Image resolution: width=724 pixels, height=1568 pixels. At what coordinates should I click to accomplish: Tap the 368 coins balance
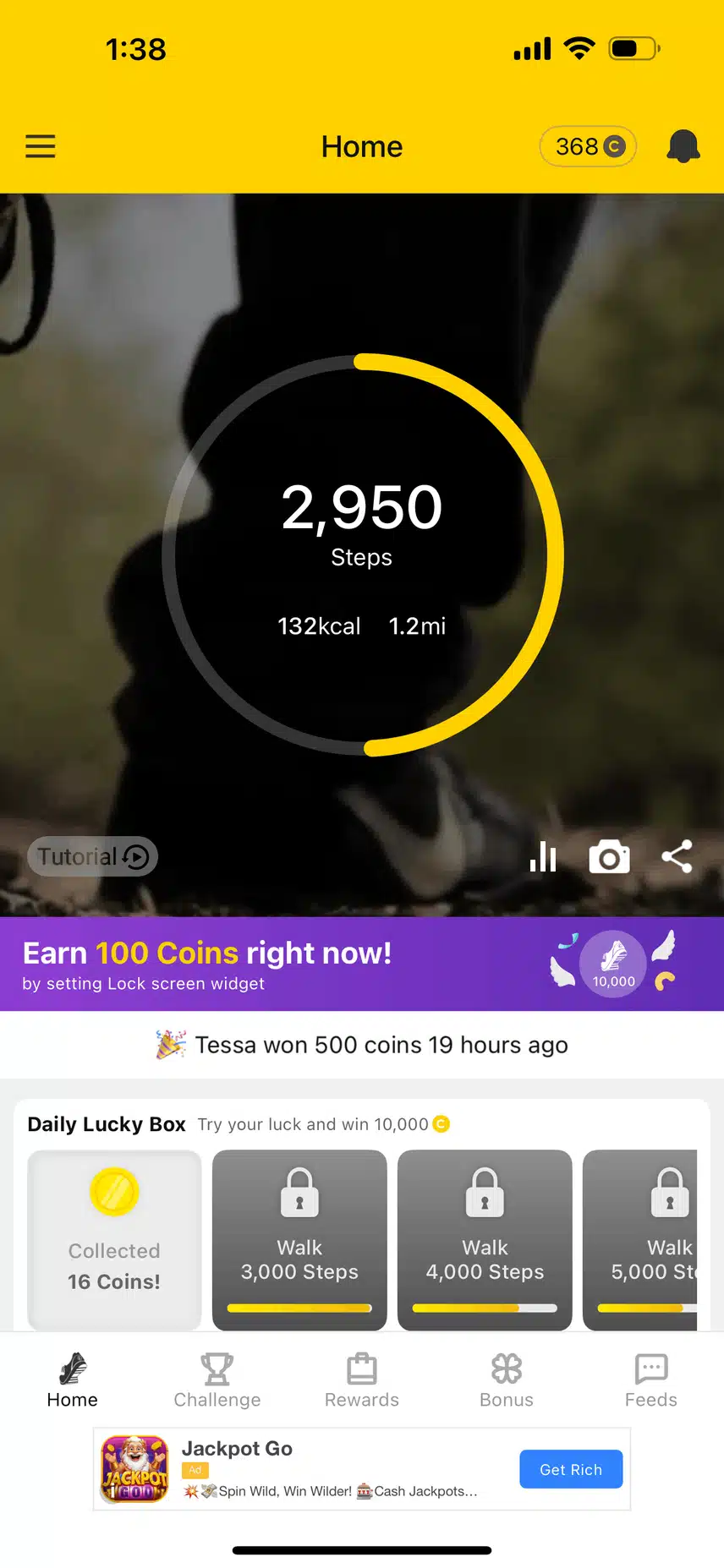(588, 146)
